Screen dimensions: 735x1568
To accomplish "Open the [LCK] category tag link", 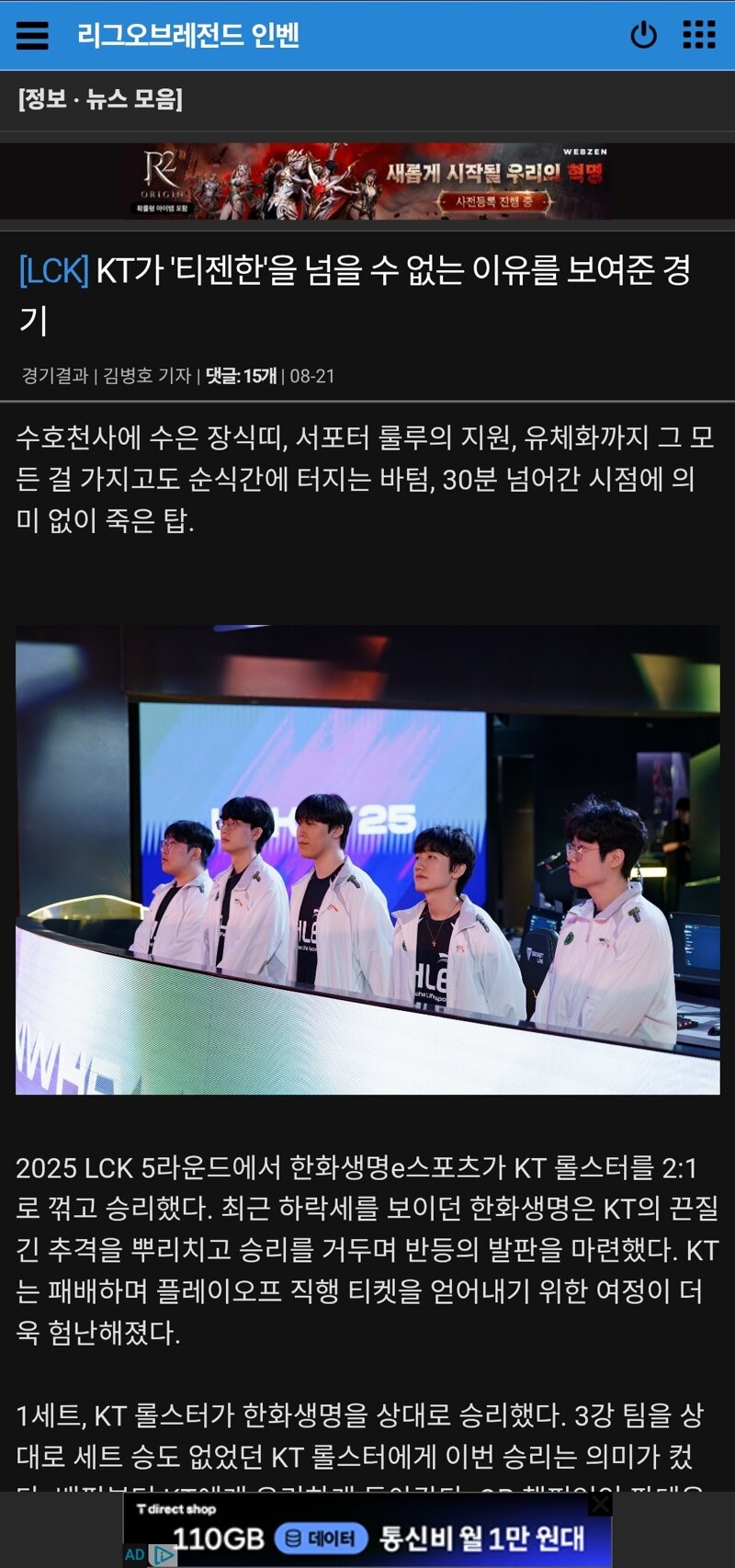I will pos(53,271).
